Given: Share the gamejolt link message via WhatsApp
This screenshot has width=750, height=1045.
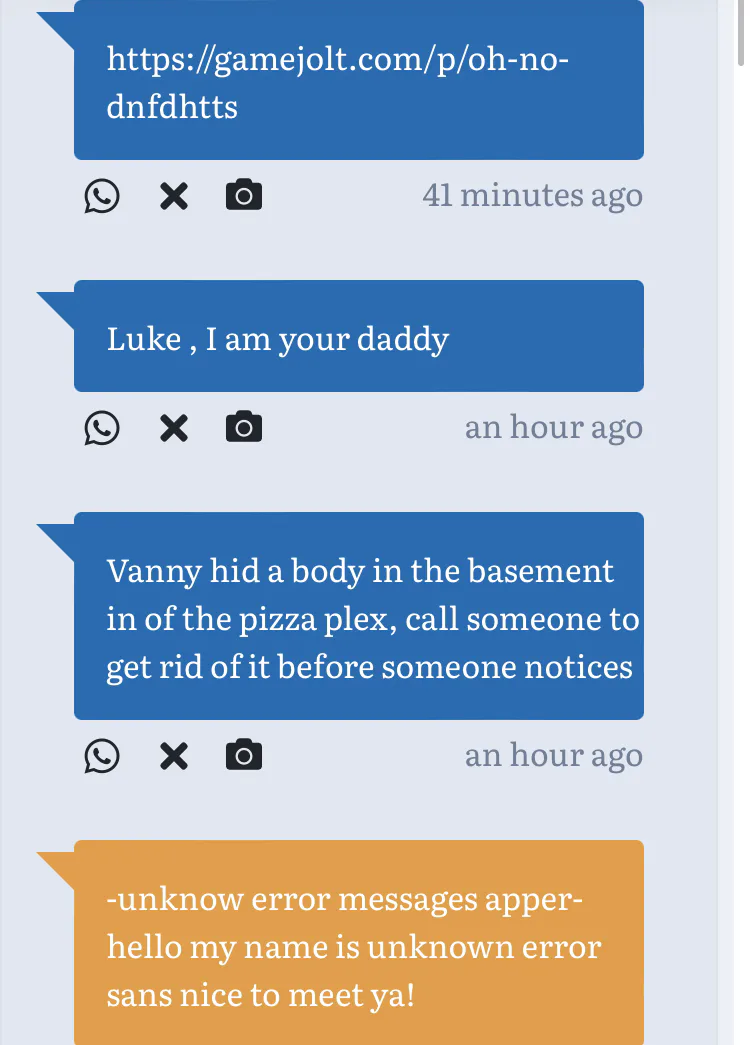Looking at the screenshot, I should (102, 196).
